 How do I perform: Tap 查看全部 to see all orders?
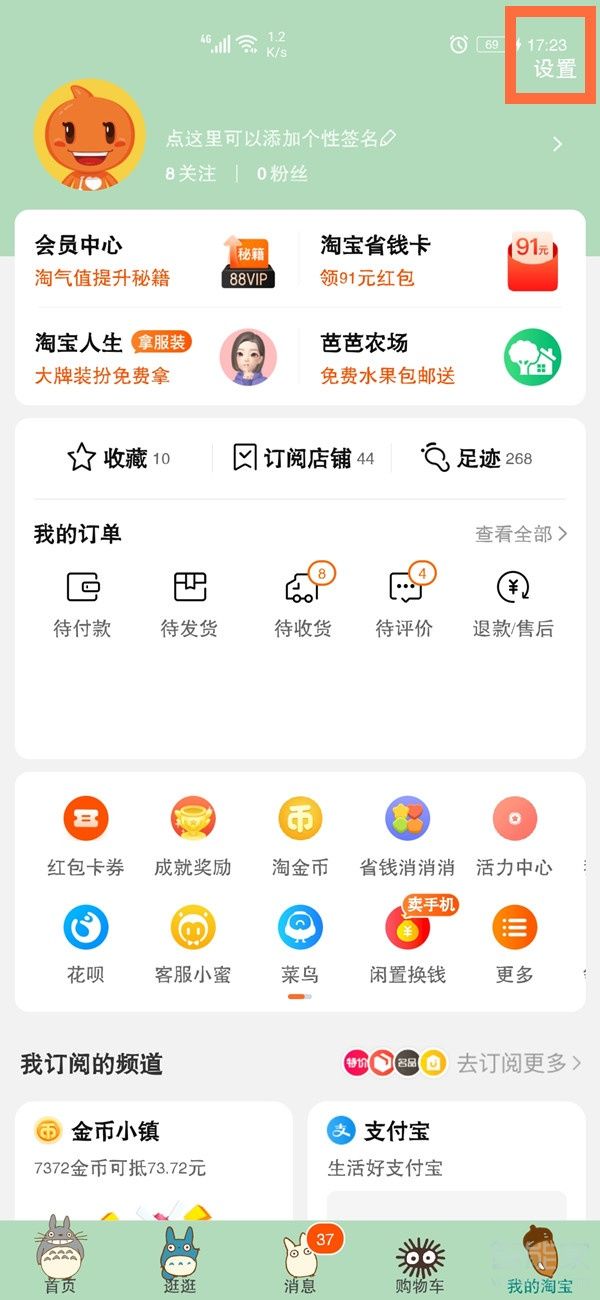click(521, 534)
